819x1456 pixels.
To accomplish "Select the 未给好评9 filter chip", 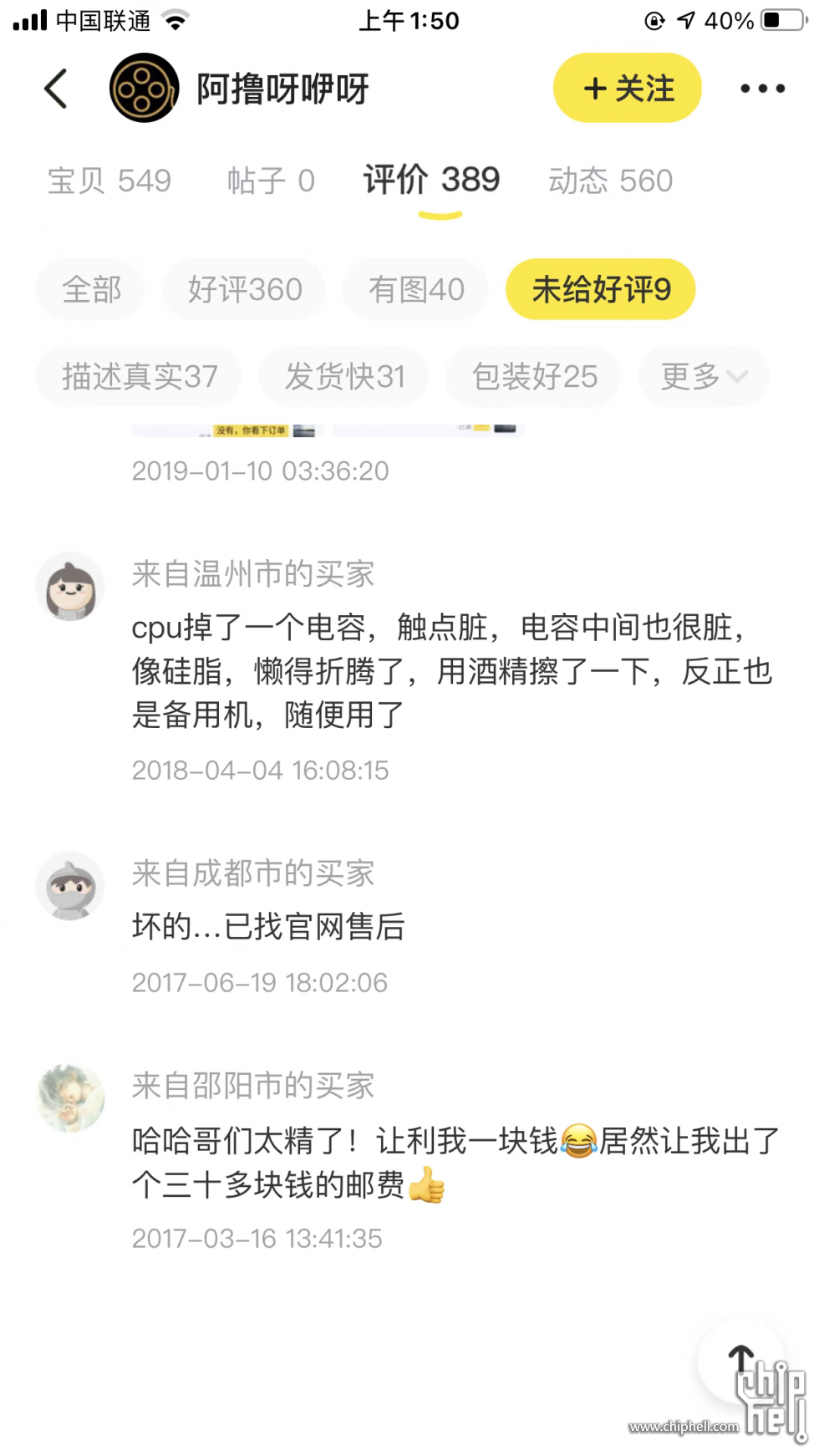I will click(601, 290).
